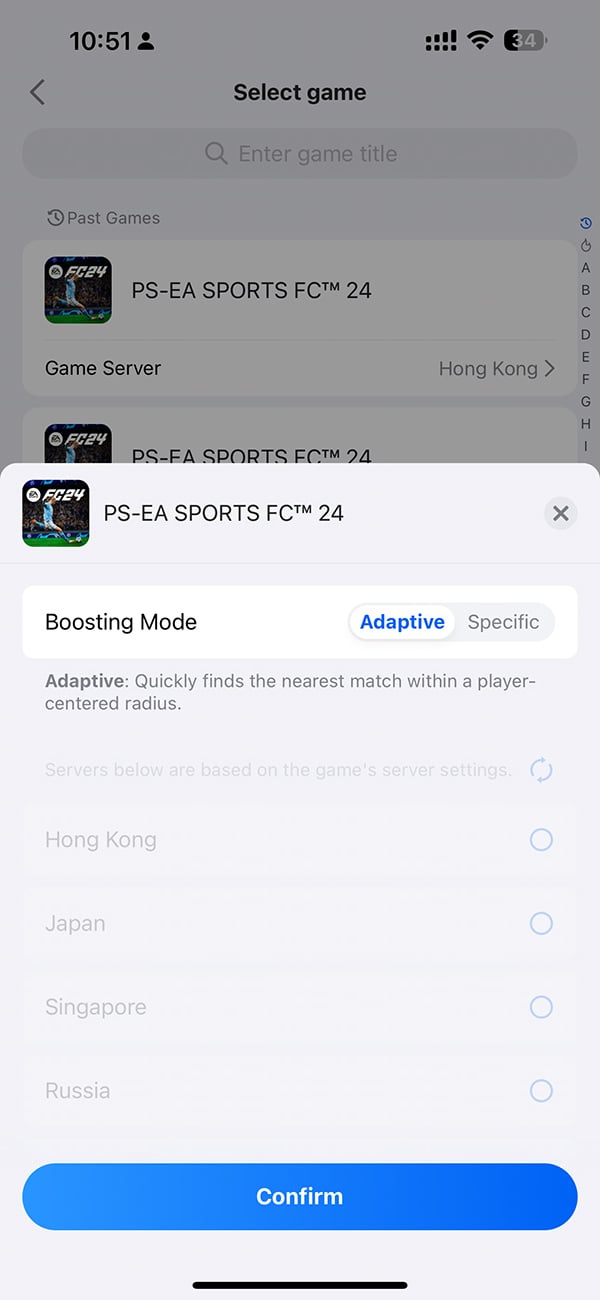Image resolution: width=600 pixels, height=1300 pixels.
Task: Refresh the server list
Action: (x=541, y=770)
